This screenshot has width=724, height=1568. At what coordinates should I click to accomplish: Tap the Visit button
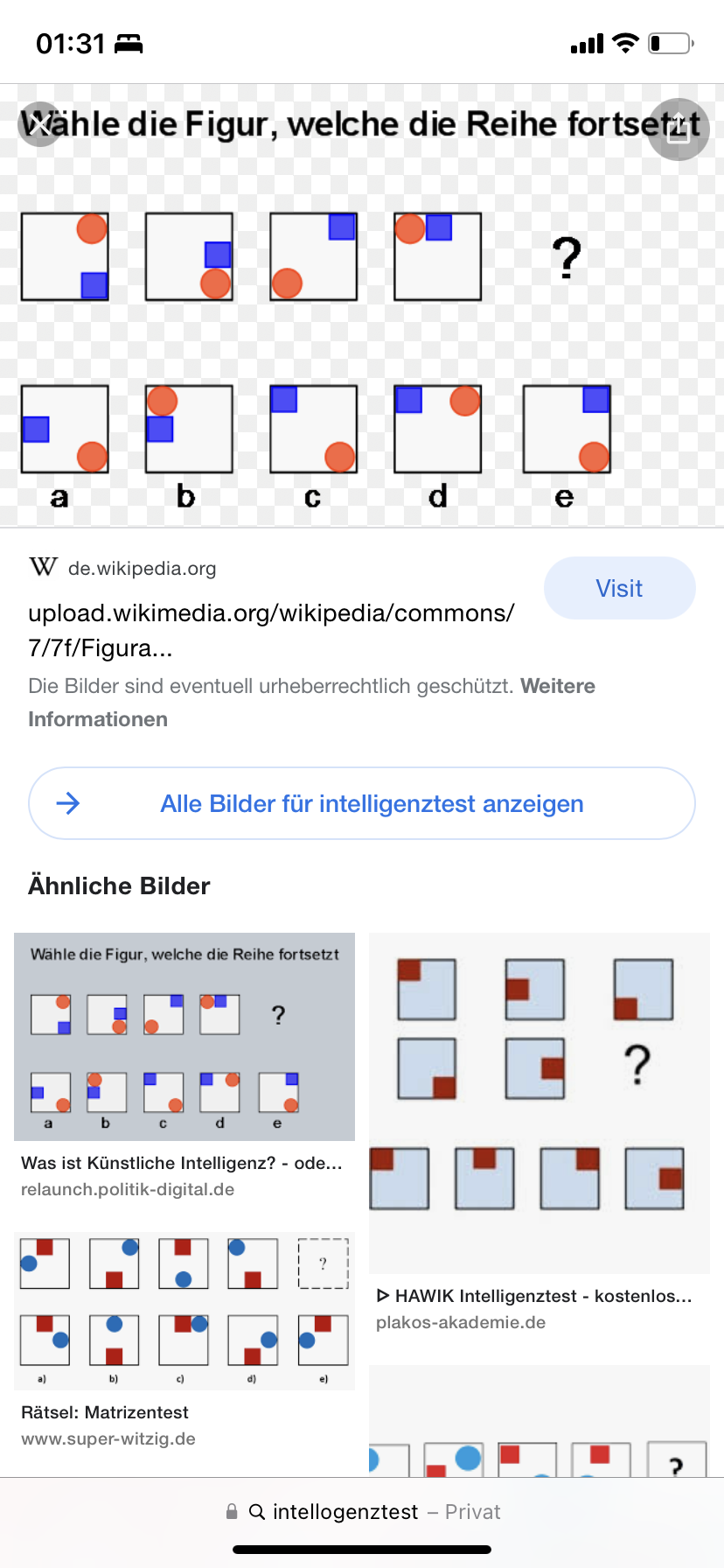pyautogui.click(x=619, y=587)
